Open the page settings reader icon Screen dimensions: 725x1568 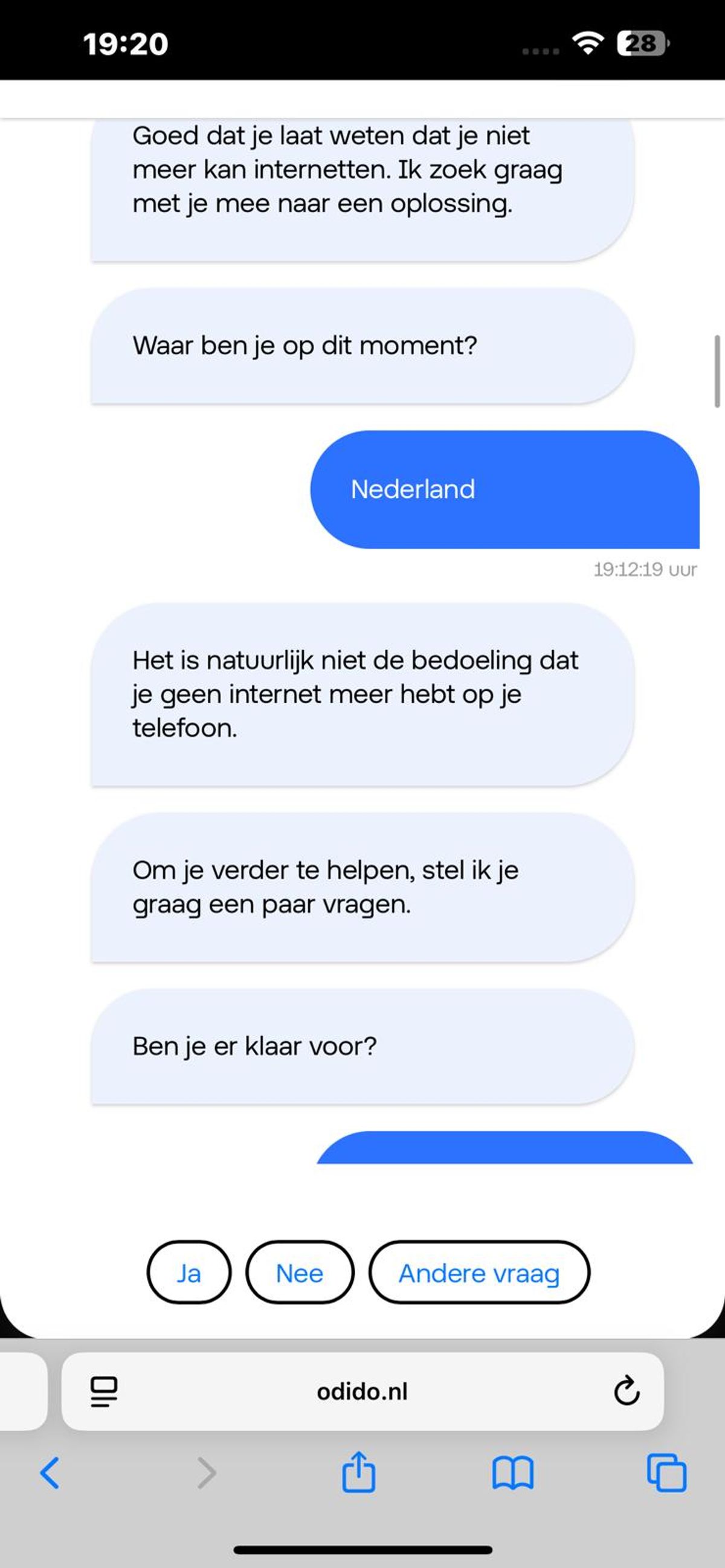click(104, 1392)
